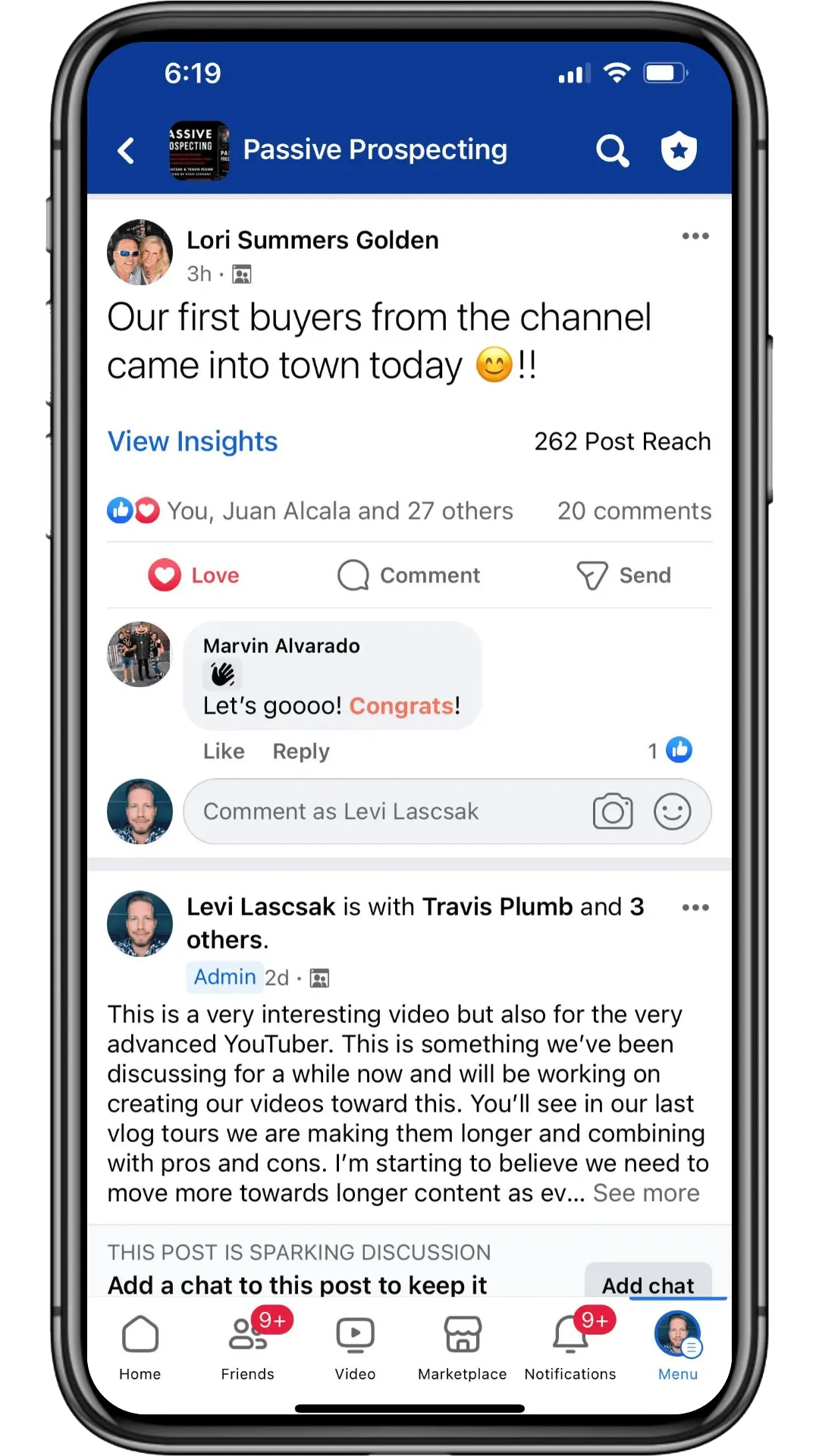View the 20 comments
This screenshot has height=1456, width=819.
pyautogui.click(x=634, y=511)
